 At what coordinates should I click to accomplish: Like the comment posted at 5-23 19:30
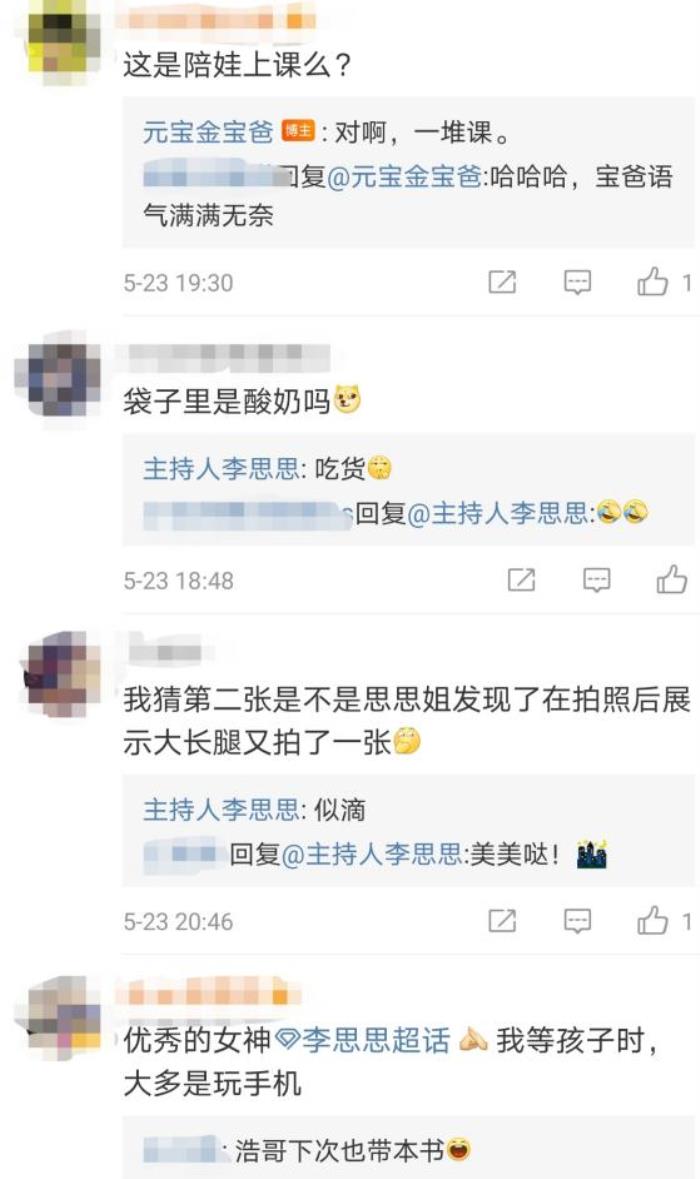tap(653, 283)
